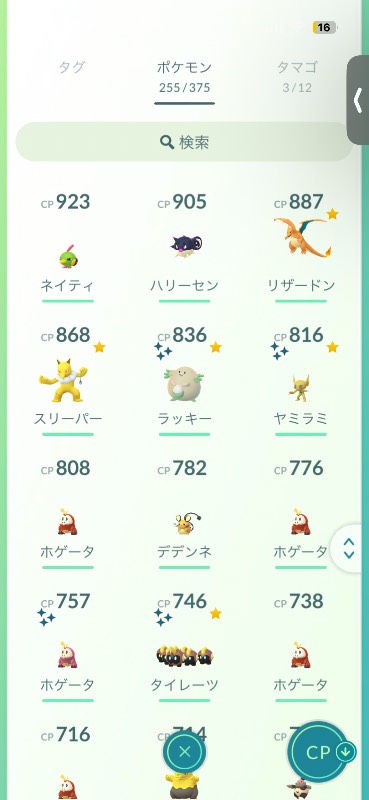The height and width of the screenshot is (800, 369).
Task: Open ホゲータ with CP 776
Action: click(x=301, y=514)
